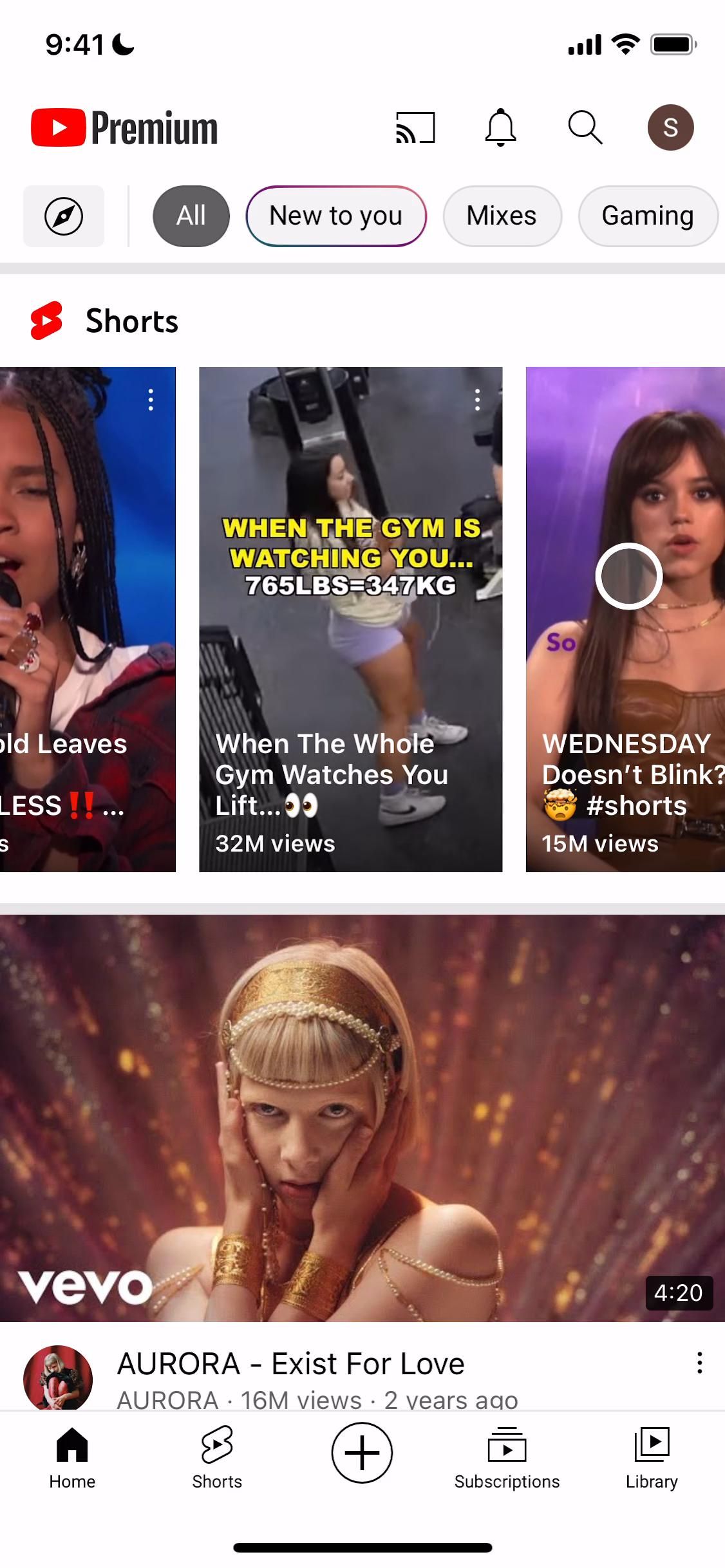Filter videos by Gaming
The image size is (725, 1568).
click(x=647, y=216)
